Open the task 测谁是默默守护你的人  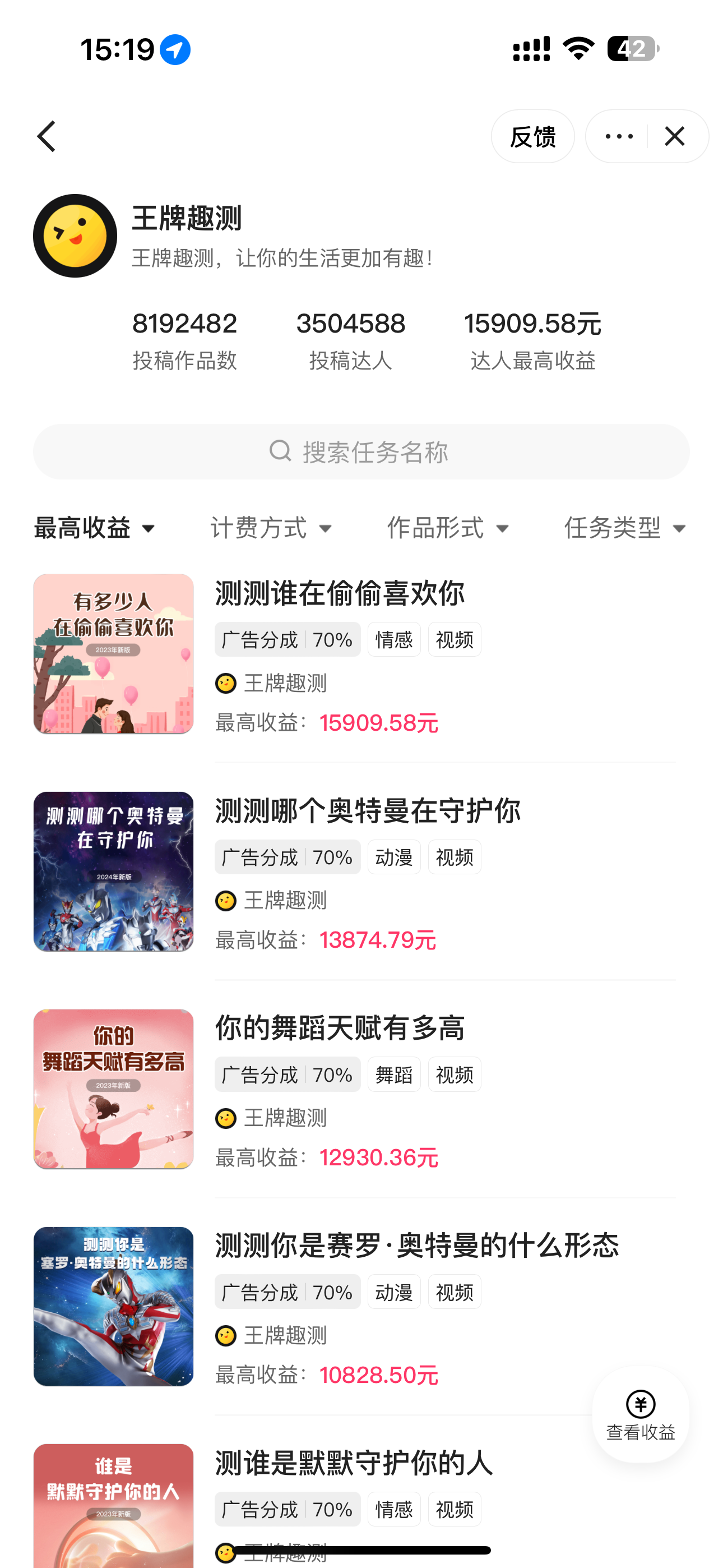354,1463
